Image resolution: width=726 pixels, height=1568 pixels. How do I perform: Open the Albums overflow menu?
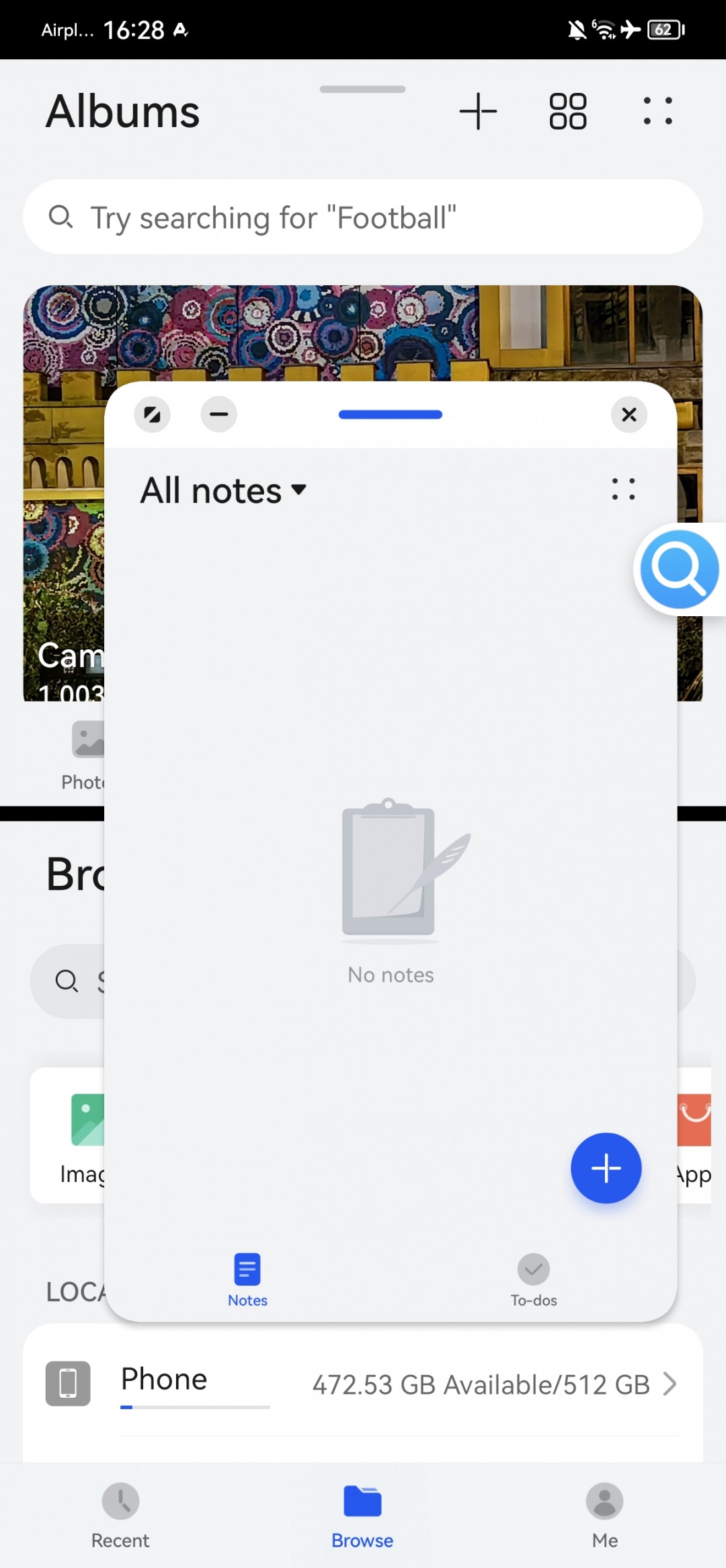(x=657, y=111)
